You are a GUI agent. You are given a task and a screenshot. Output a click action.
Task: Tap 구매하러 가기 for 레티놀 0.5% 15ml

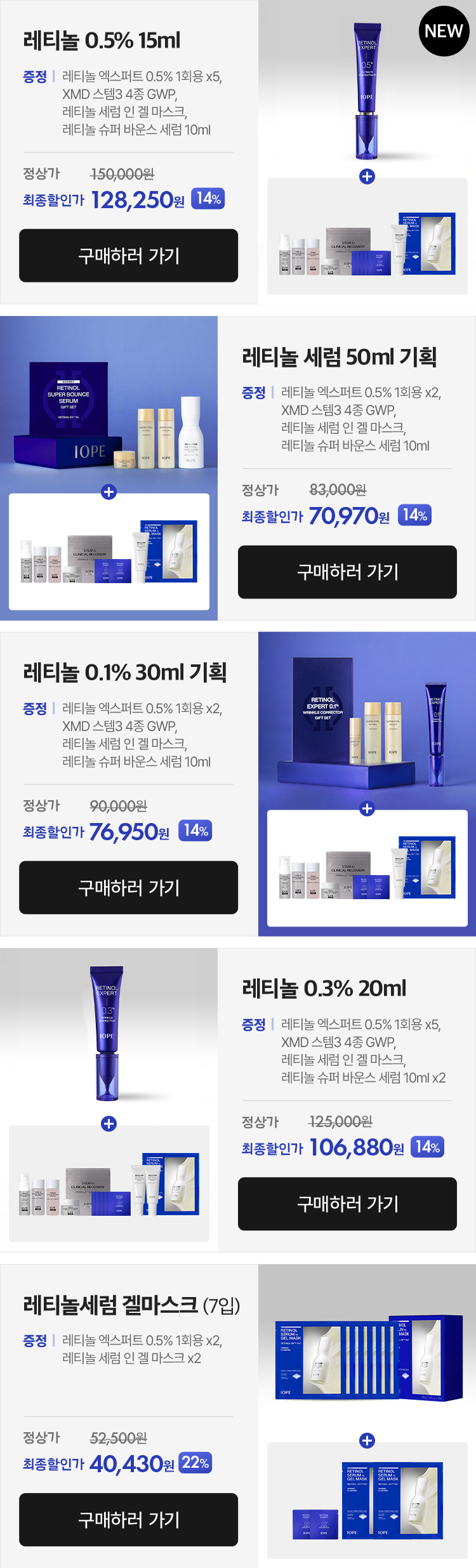point(128,256)
